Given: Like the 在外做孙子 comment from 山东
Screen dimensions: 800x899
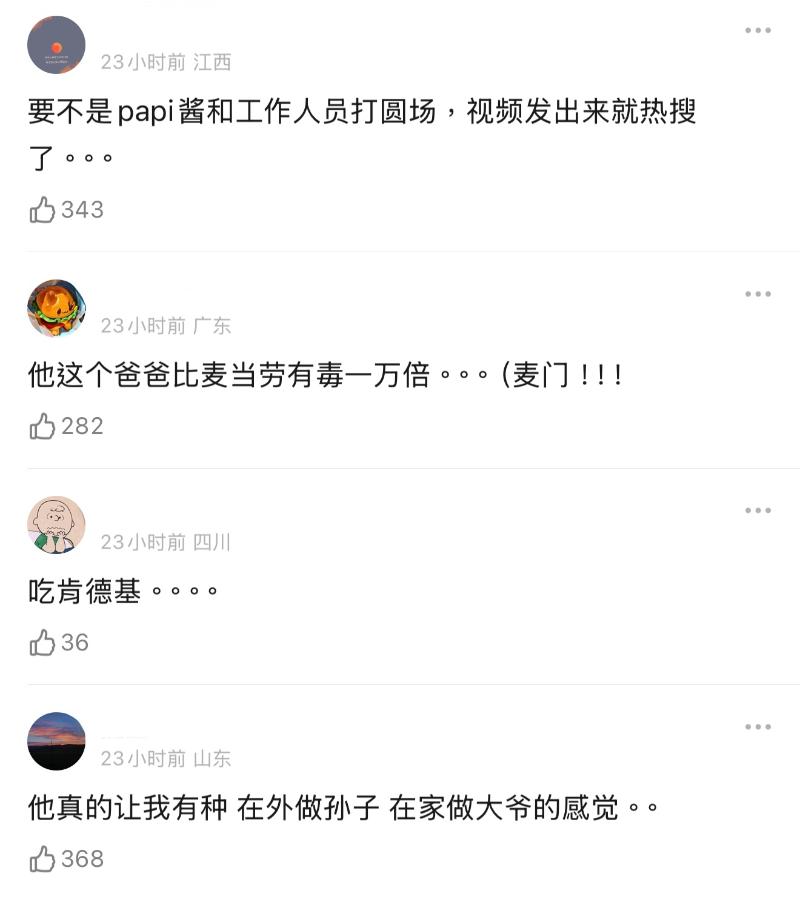Looking at the screenshot, I should coord(43,859).
